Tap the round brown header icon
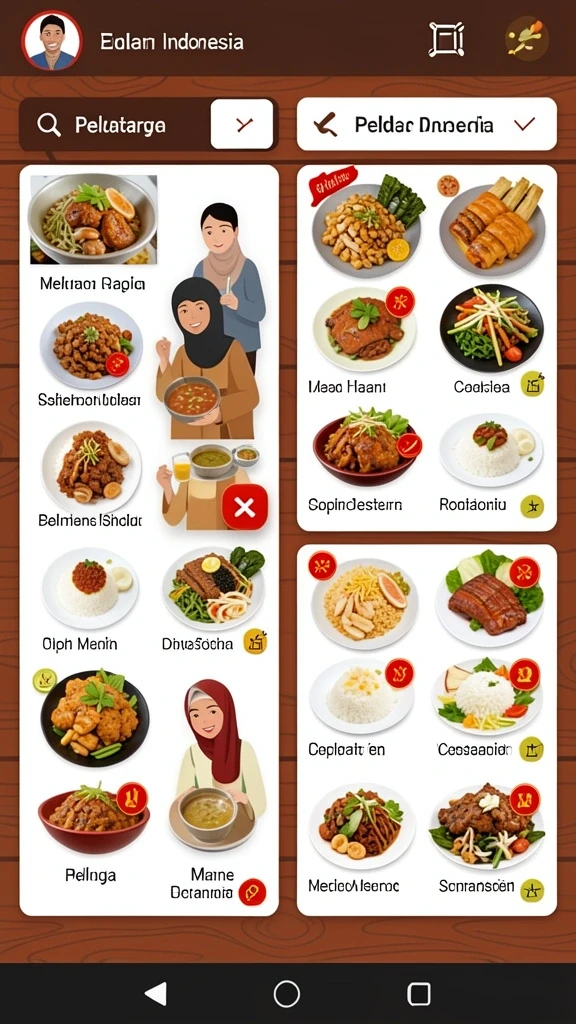 526,39
